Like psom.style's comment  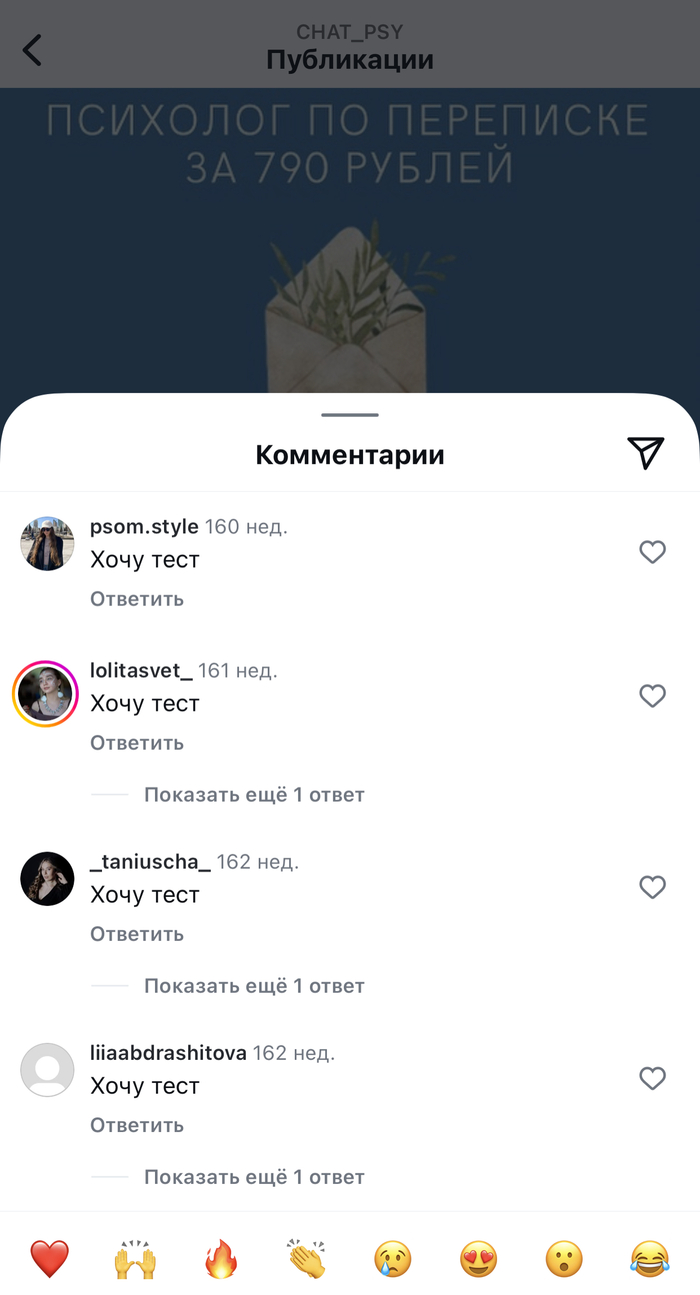pyautogui.click(x=652, y=552)
